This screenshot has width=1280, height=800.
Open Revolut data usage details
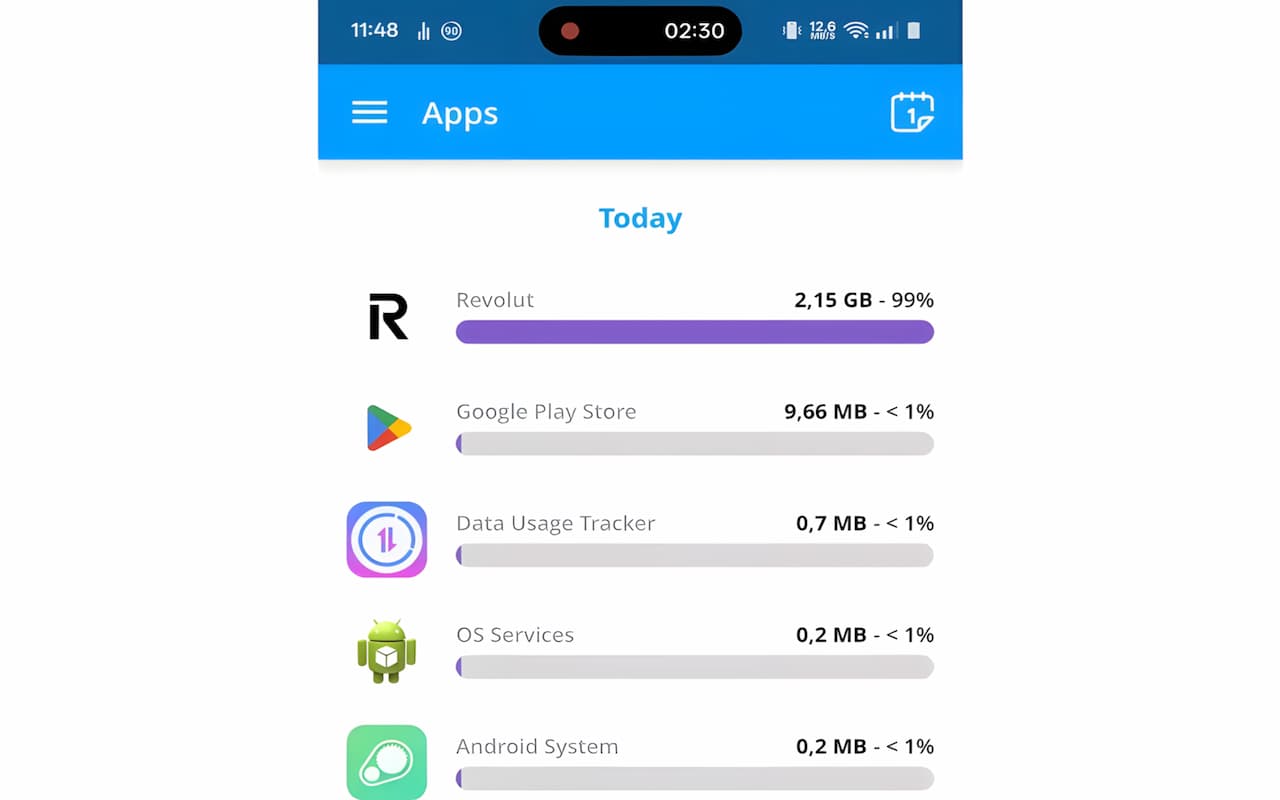click(640, 316)
